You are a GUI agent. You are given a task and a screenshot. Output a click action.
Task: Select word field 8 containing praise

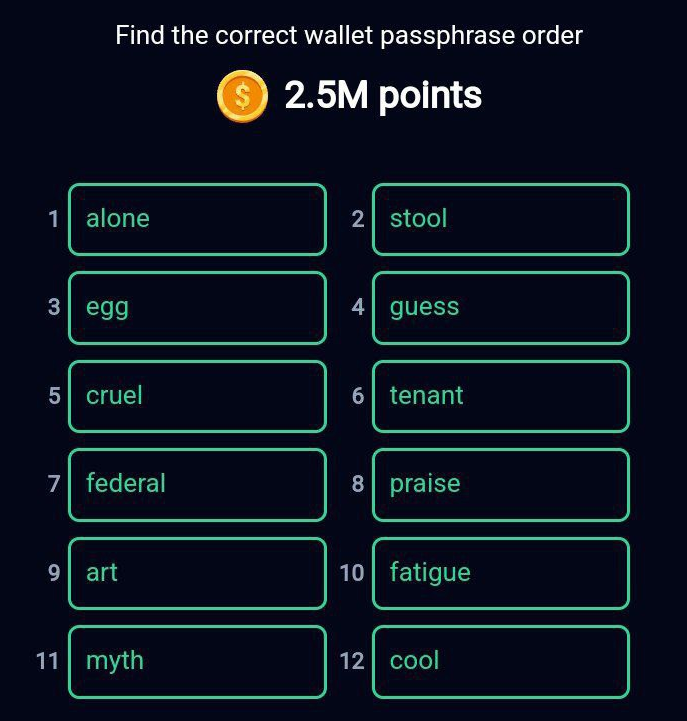[x=500, y=484]
